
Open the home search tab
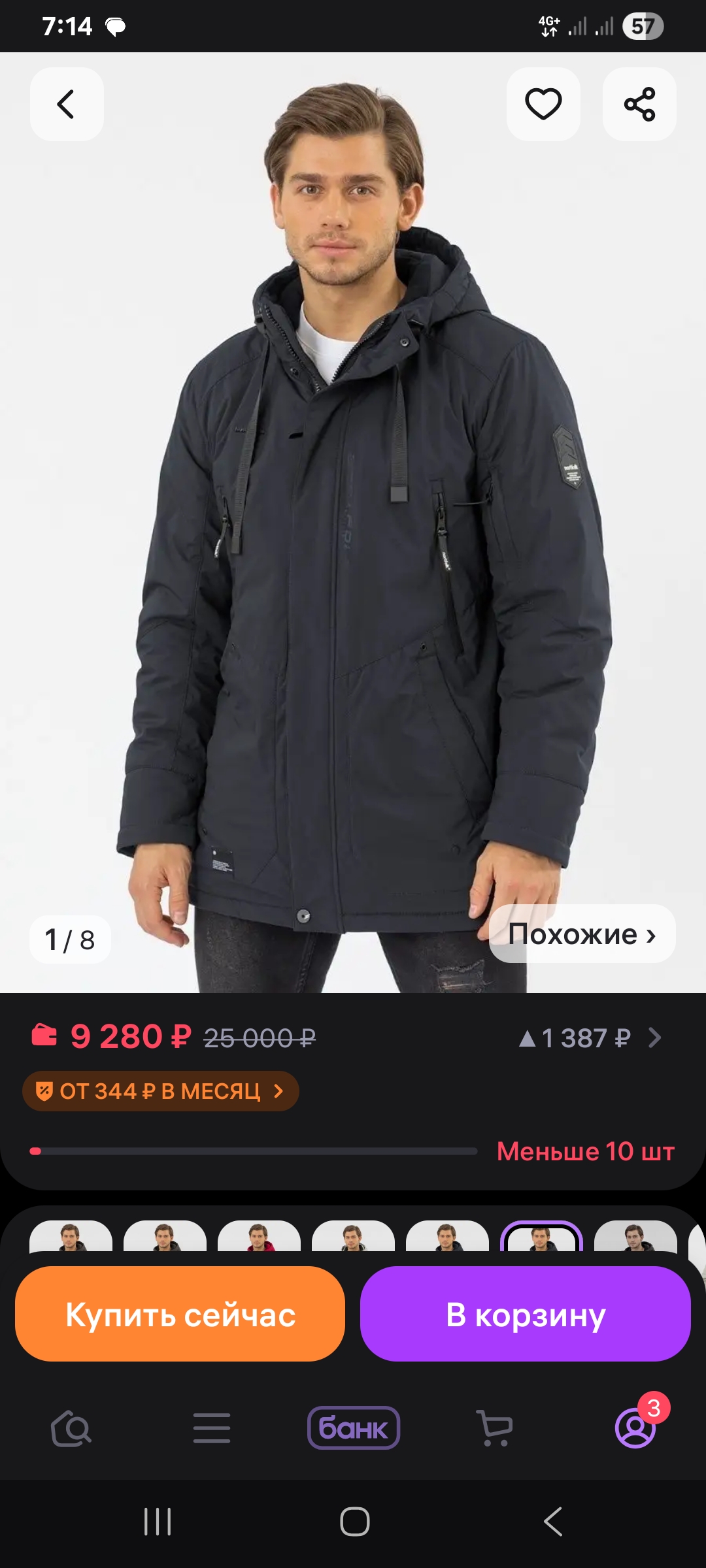click(71, 1428)
